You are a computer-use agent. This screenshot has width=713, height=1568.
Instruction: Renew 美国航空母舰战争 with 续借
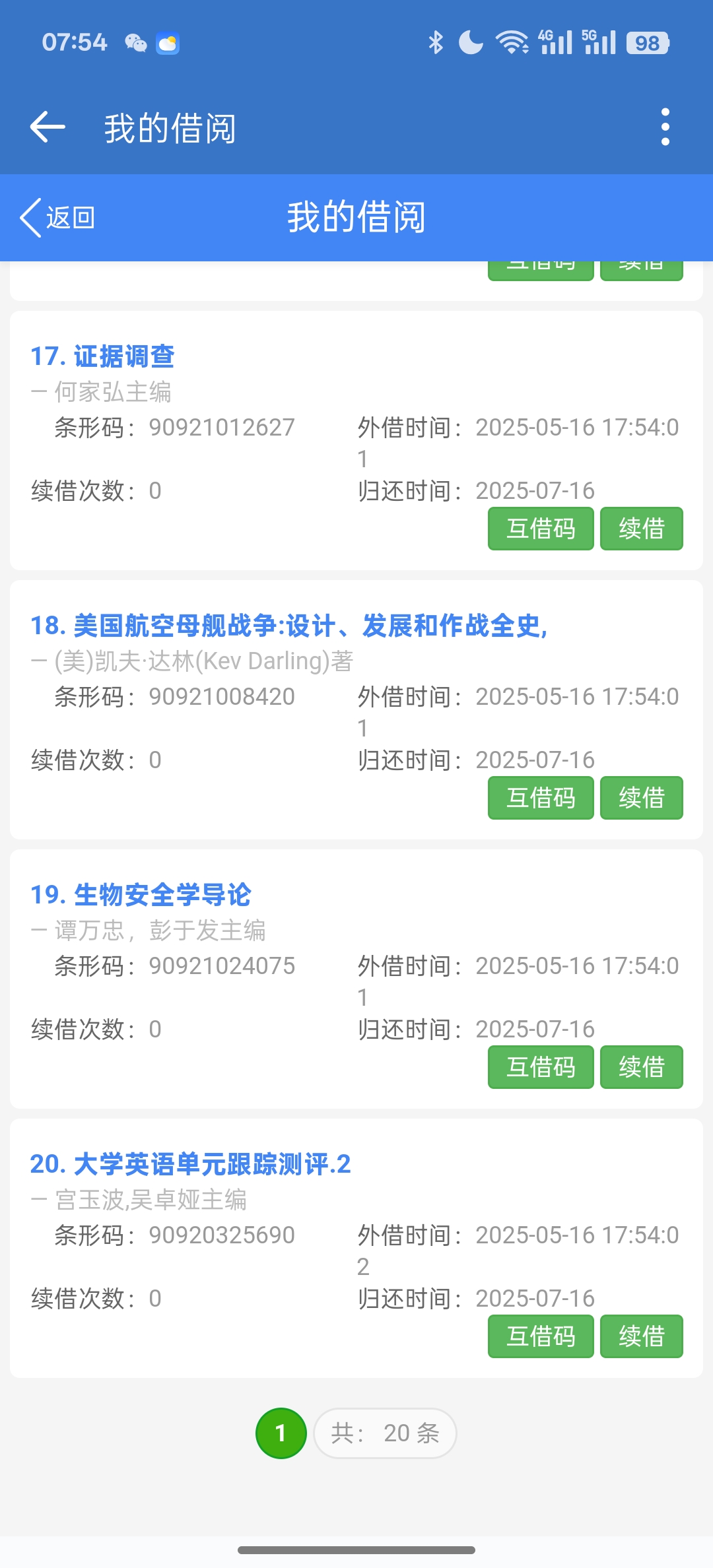641,798
